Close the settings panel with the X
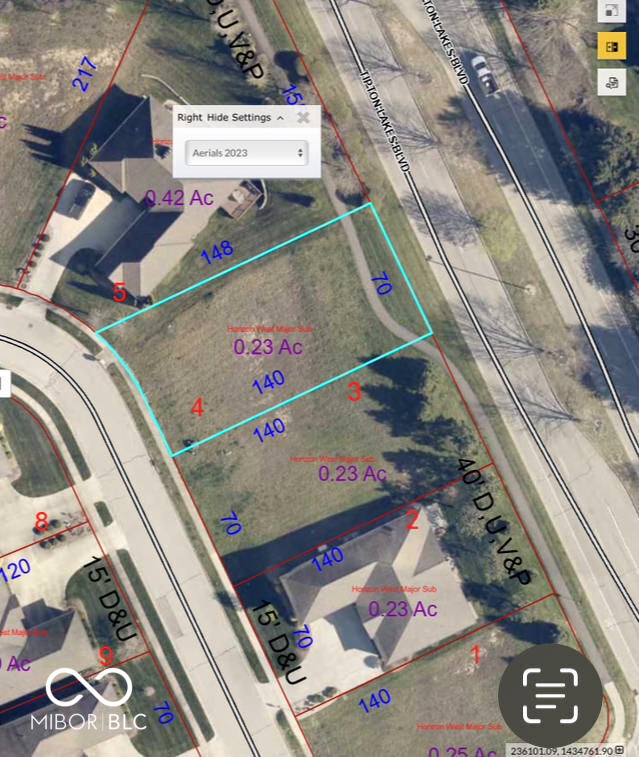639x757 pixels. tap(303, 117)
